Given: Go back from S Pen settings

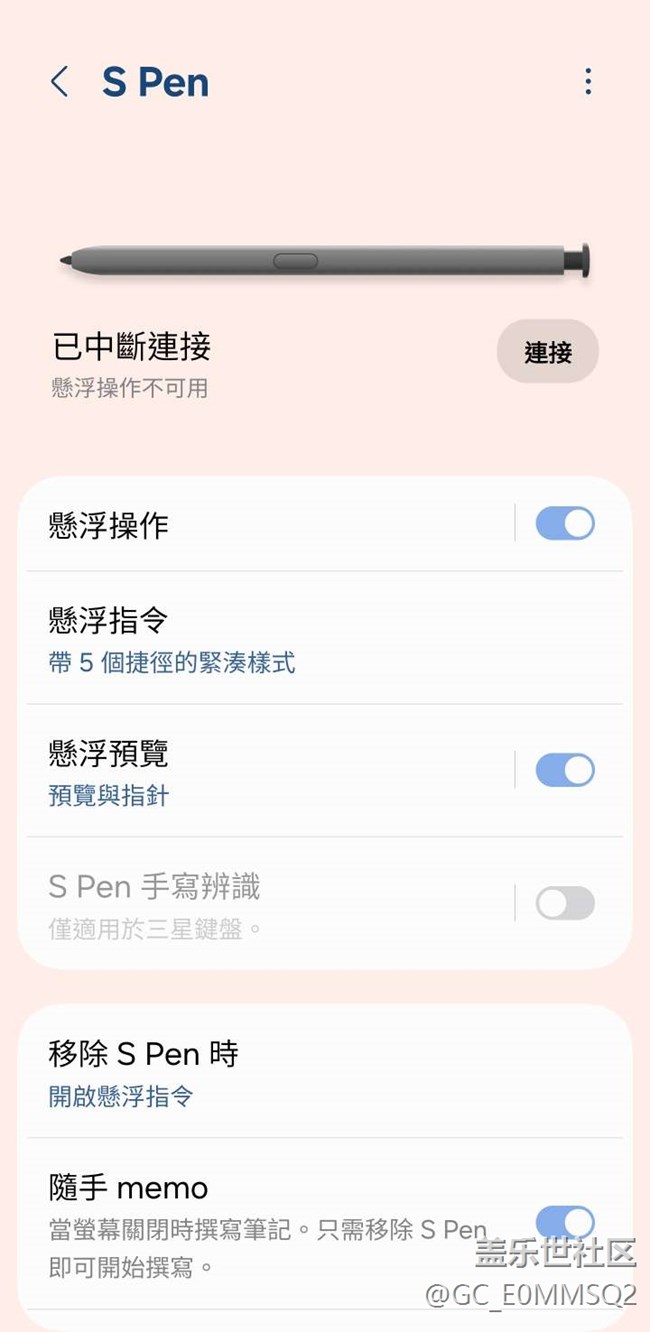Looking at the screenshot, I should coord(59,82).
